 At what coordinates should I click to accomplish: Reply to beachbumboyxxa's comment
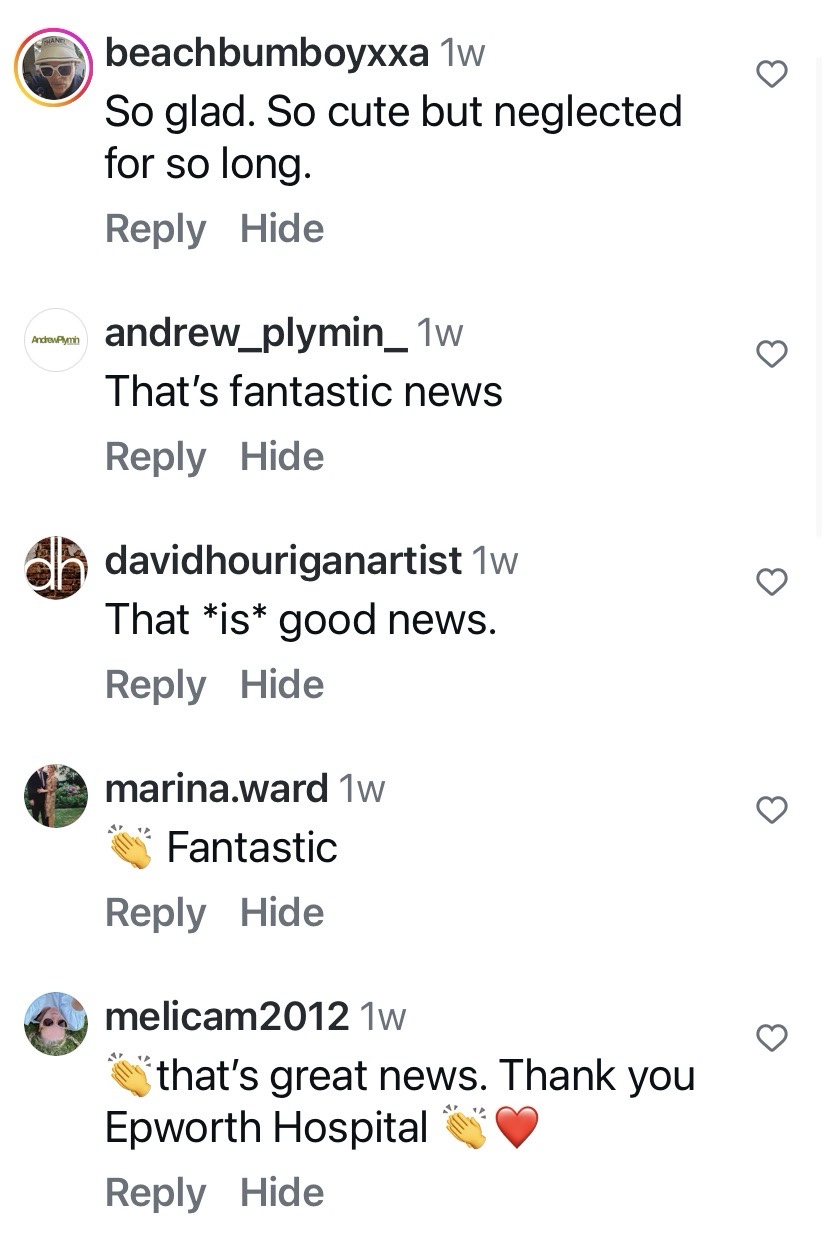tap(155, 229)
